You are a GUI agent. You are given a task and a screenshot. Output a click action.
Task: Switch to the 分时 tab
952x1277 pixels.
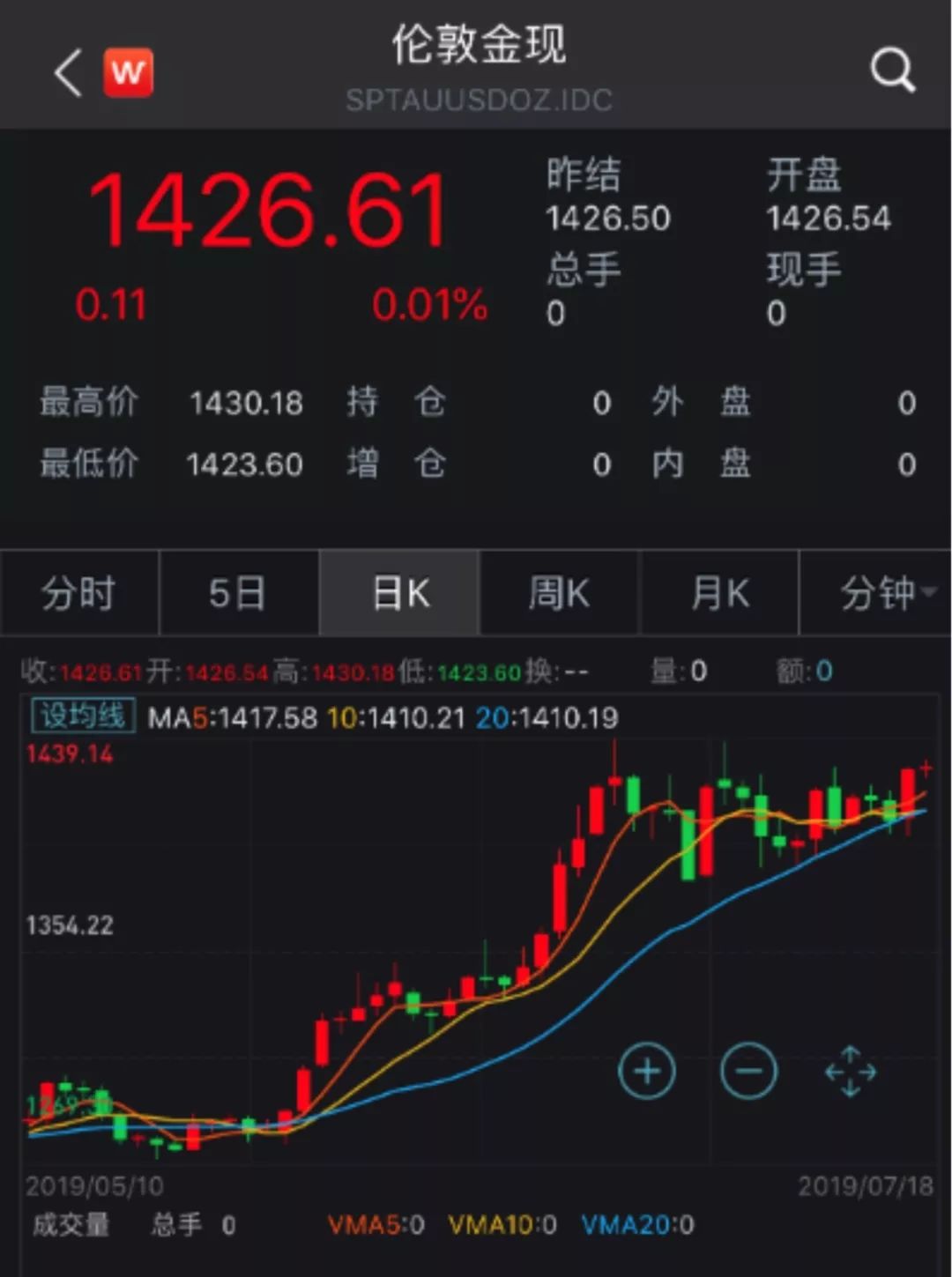[x=78, y=593]
